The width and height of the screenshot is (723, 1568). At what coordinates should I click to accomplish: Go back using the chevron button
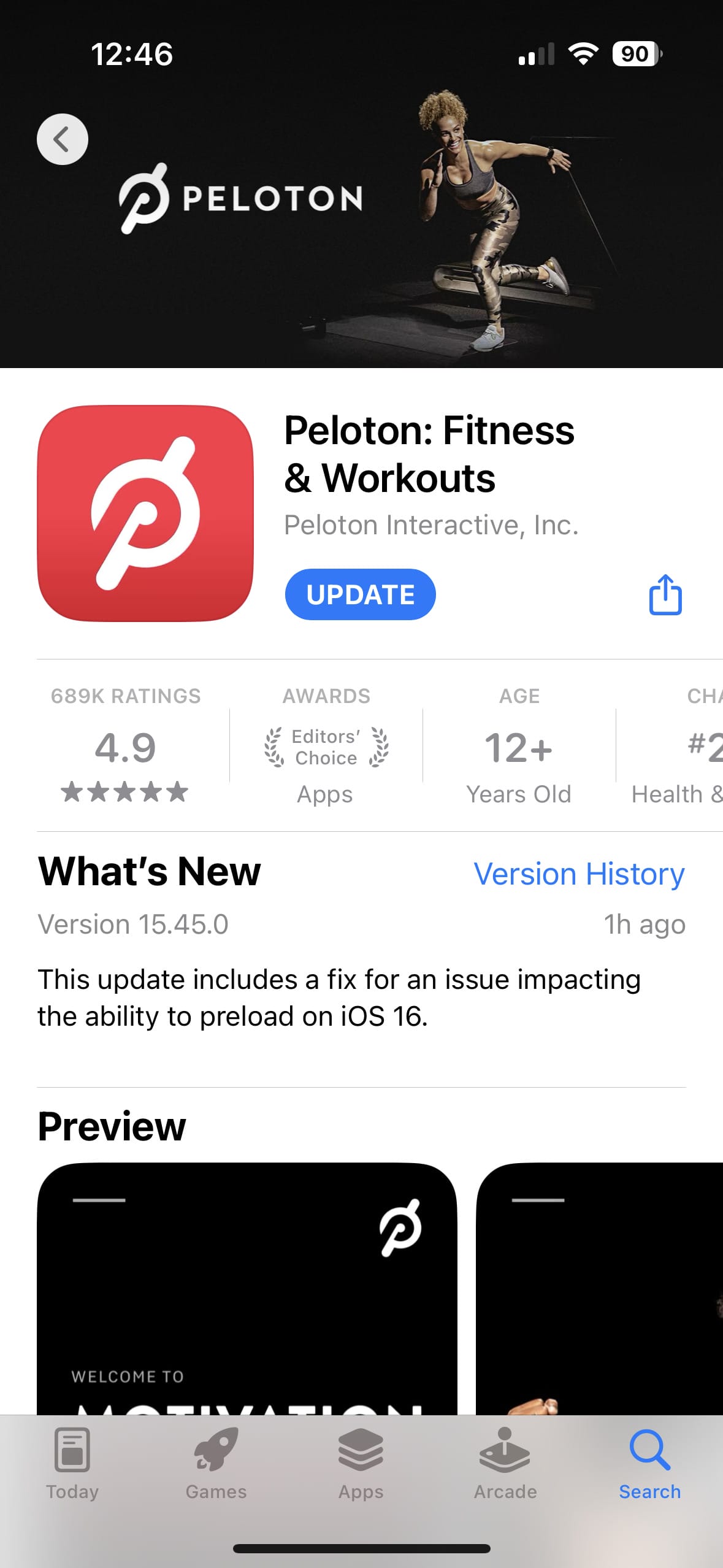(63, 139)
